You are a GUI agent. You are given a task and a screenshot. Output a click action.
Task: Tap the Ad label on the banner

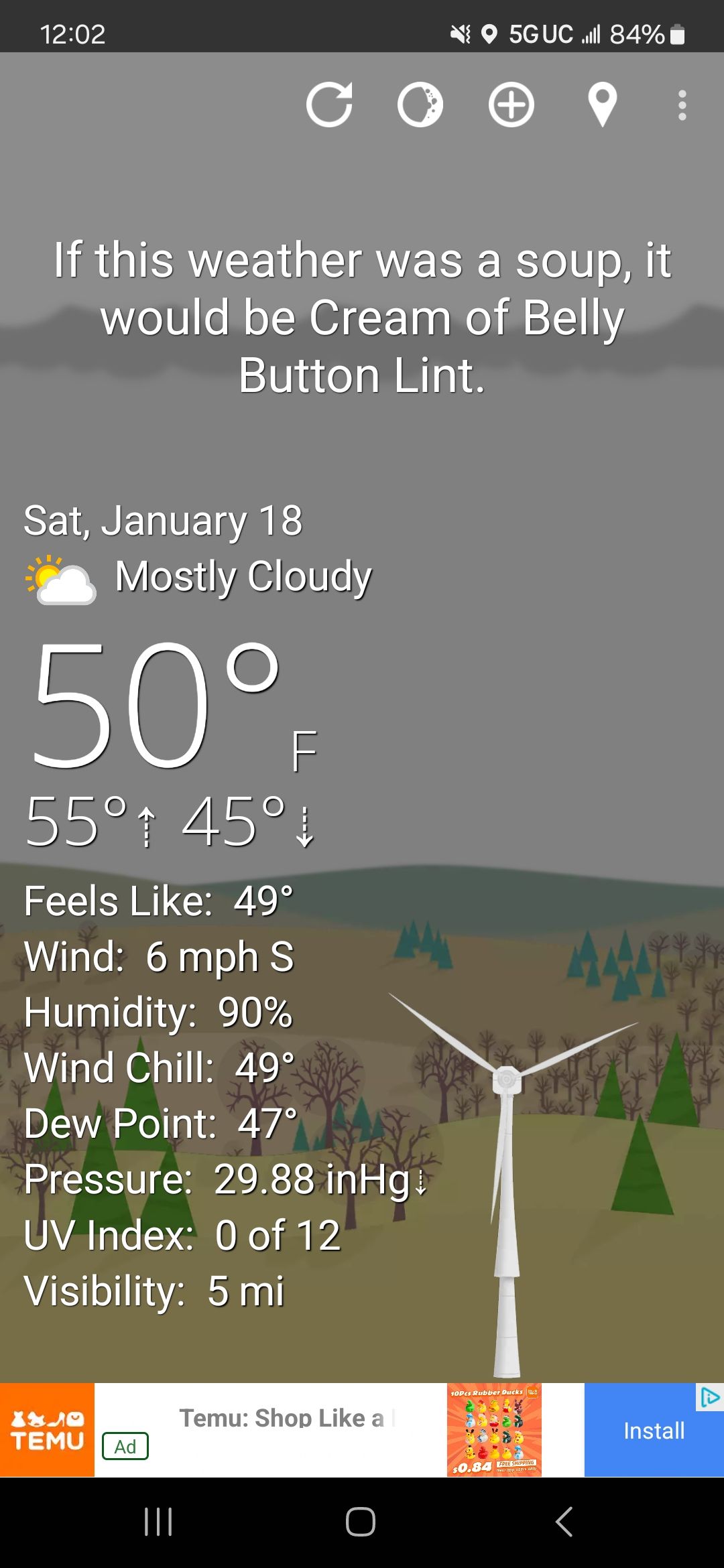[x=126, y=1446]
